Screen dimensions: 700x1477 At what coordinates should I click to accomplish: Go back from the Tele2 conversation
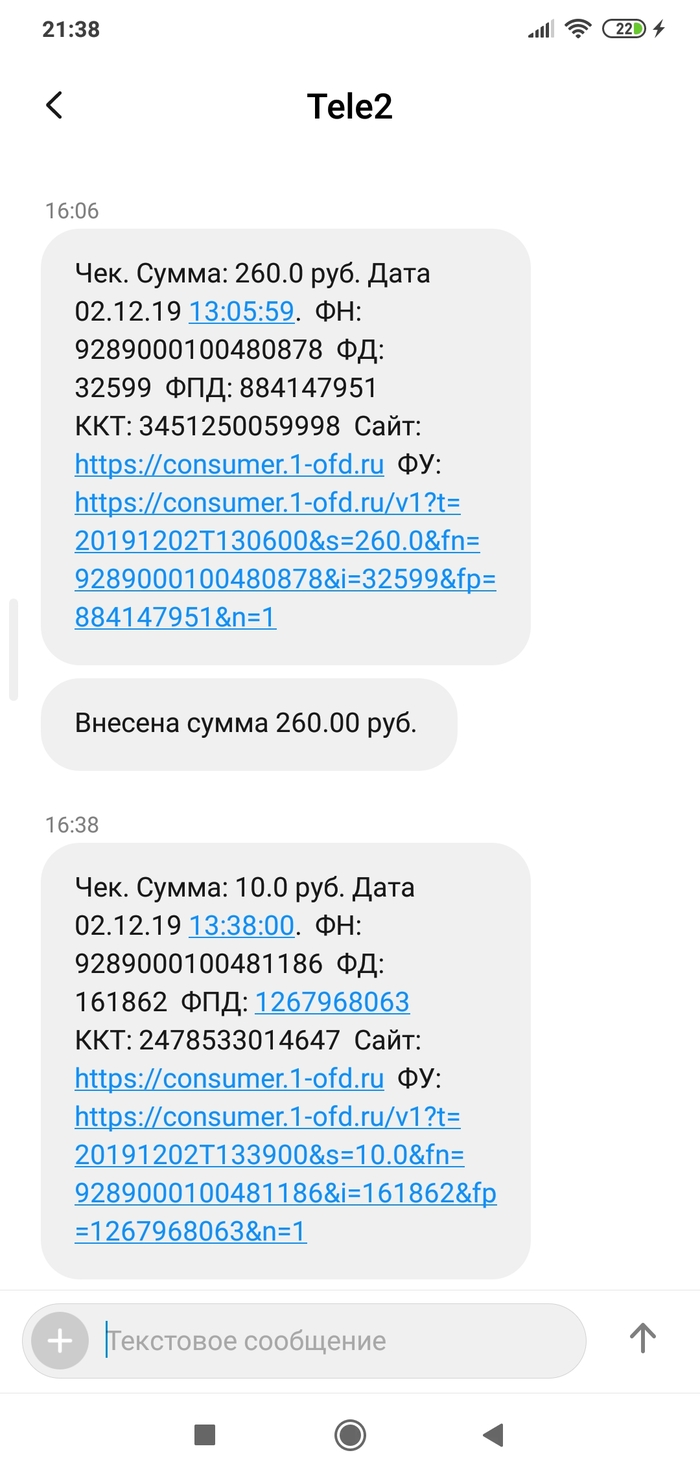coord(55,106)
